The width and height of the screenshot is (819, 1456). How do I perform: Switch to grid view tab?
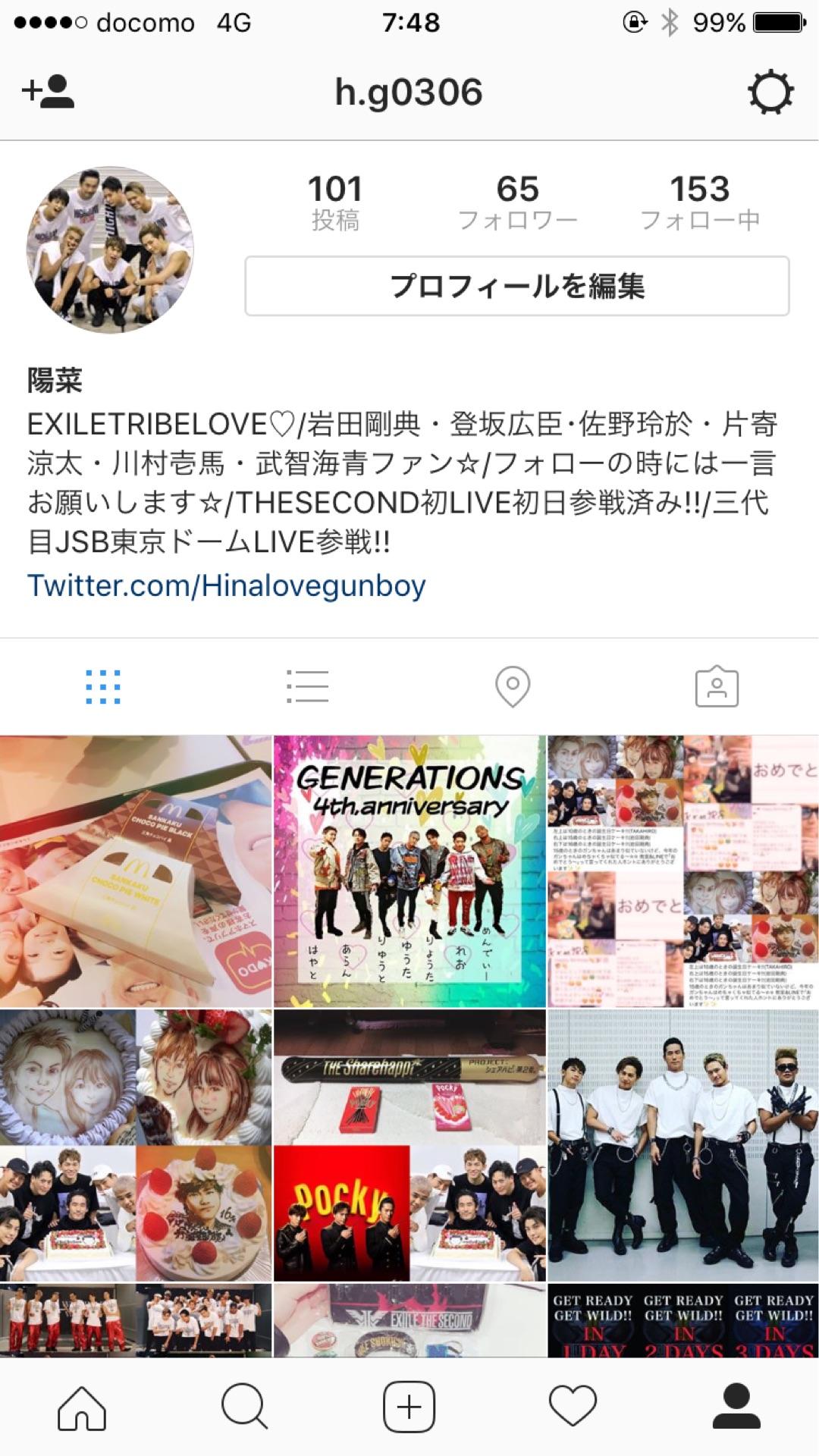(x=102, y=687)
